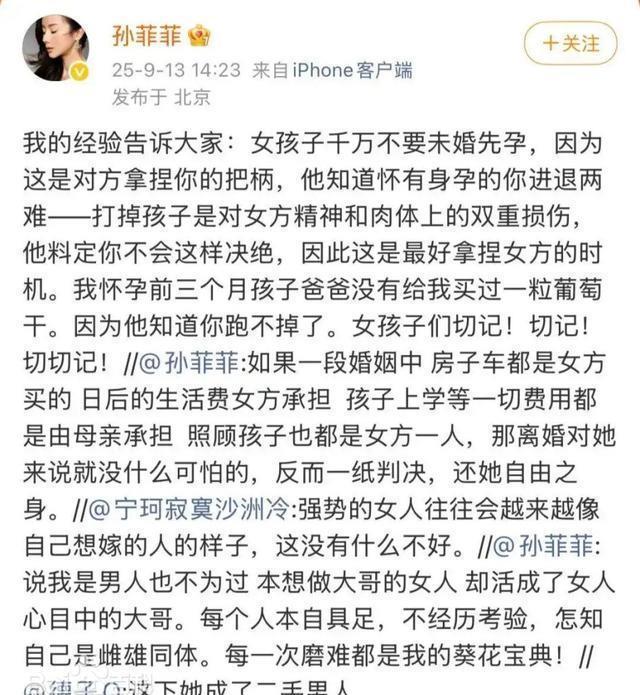This screenshot has width=640, height=695.
Task: Open 孙菲菲's profile avatar
Action: click(56, 48)
